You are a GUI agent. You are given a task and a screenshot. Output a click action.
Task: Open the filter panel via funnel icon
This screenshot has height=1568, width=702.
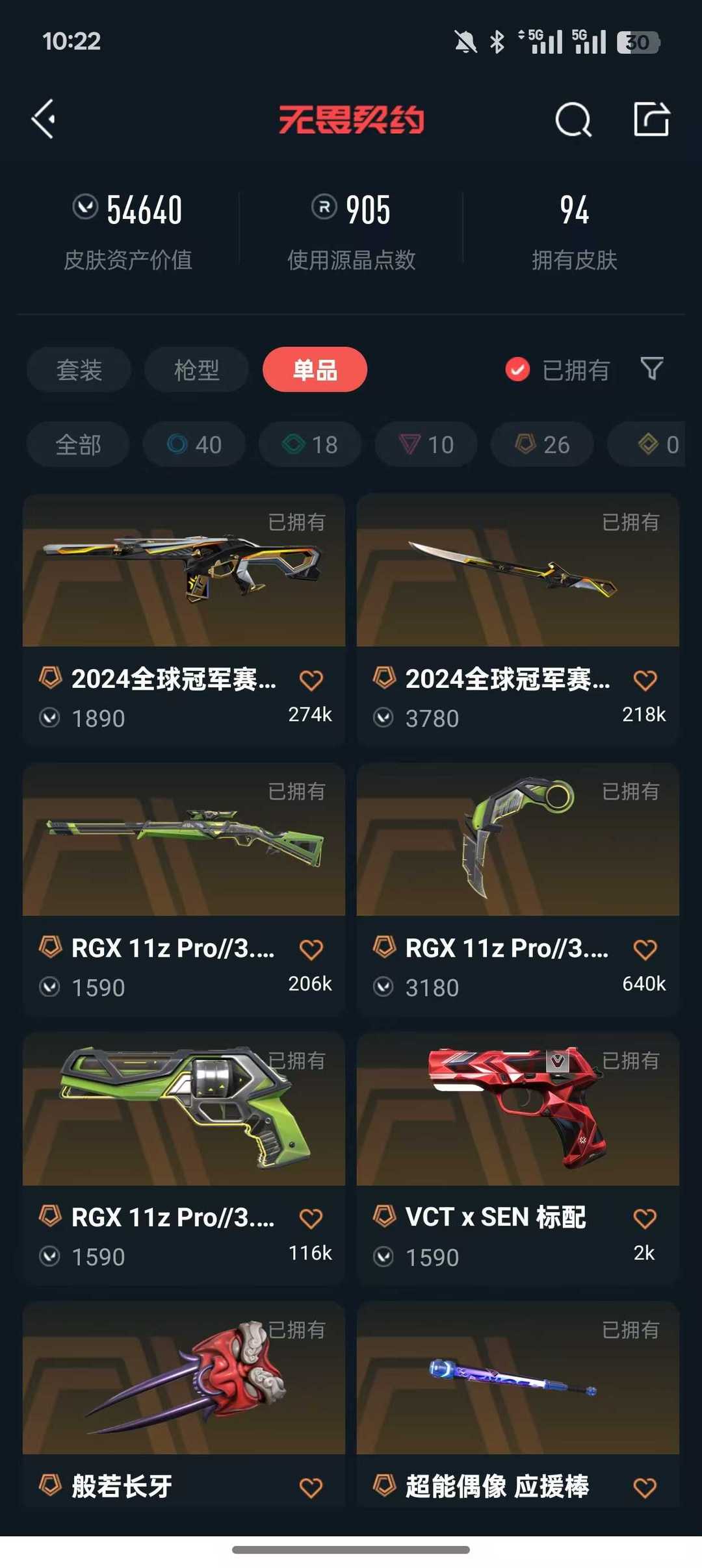pos(652,370)
